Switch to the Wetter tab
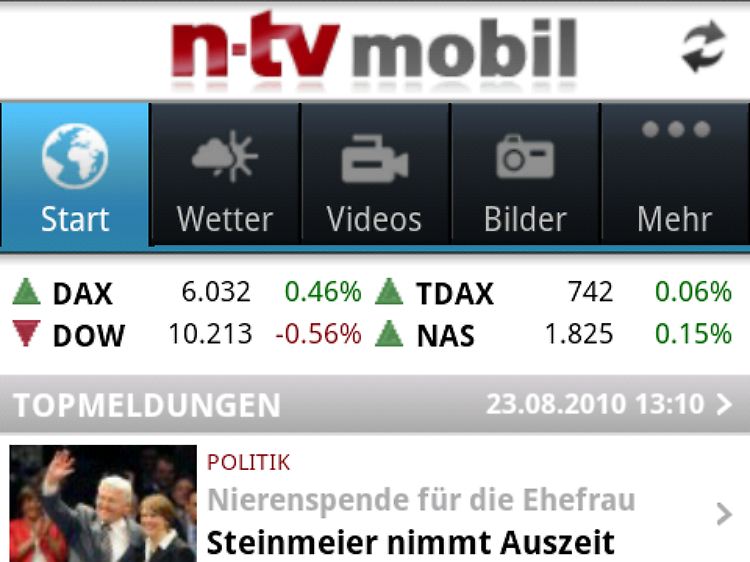The image size is (750, 562). pyautogui.click(x=225, y=174)
